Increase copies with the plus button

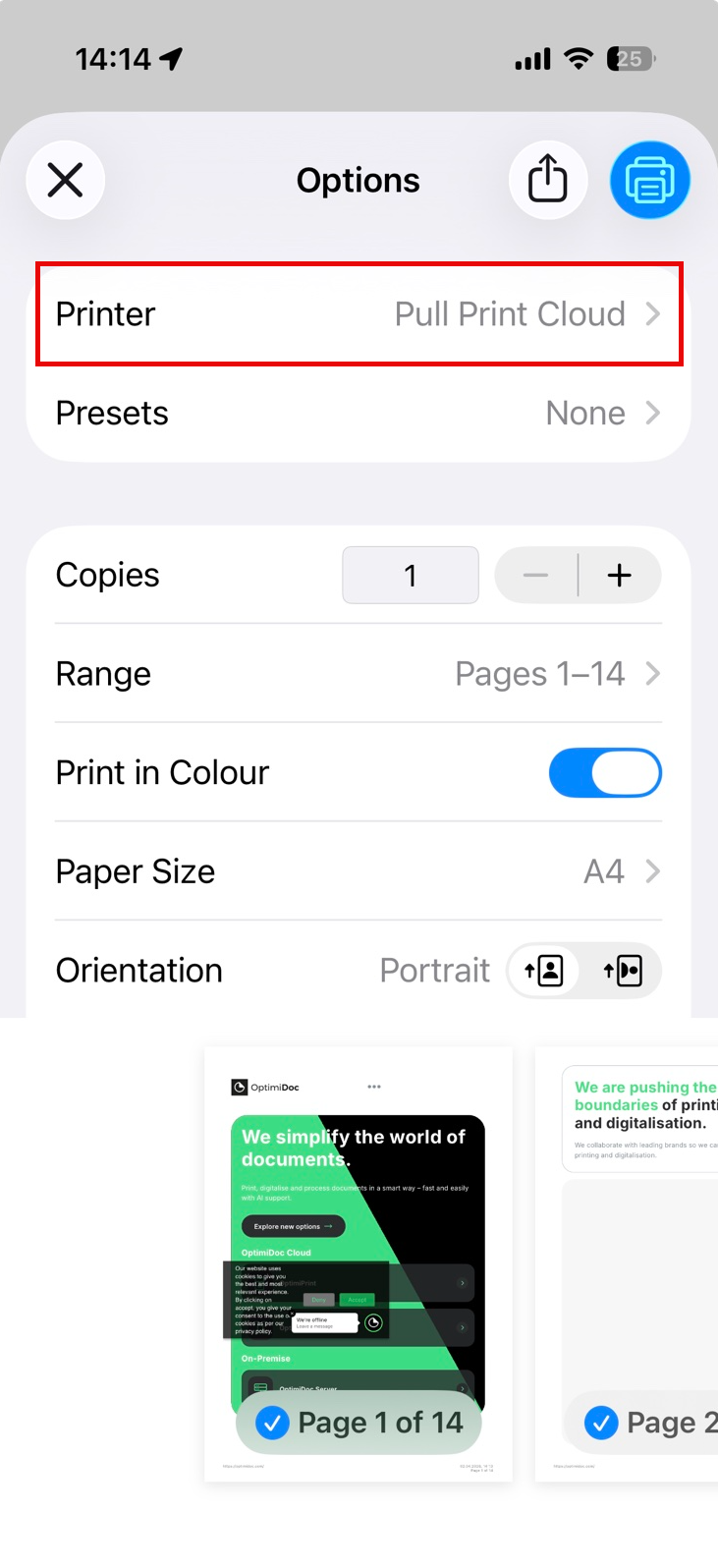pyautogui.click(x=620, y=576)
